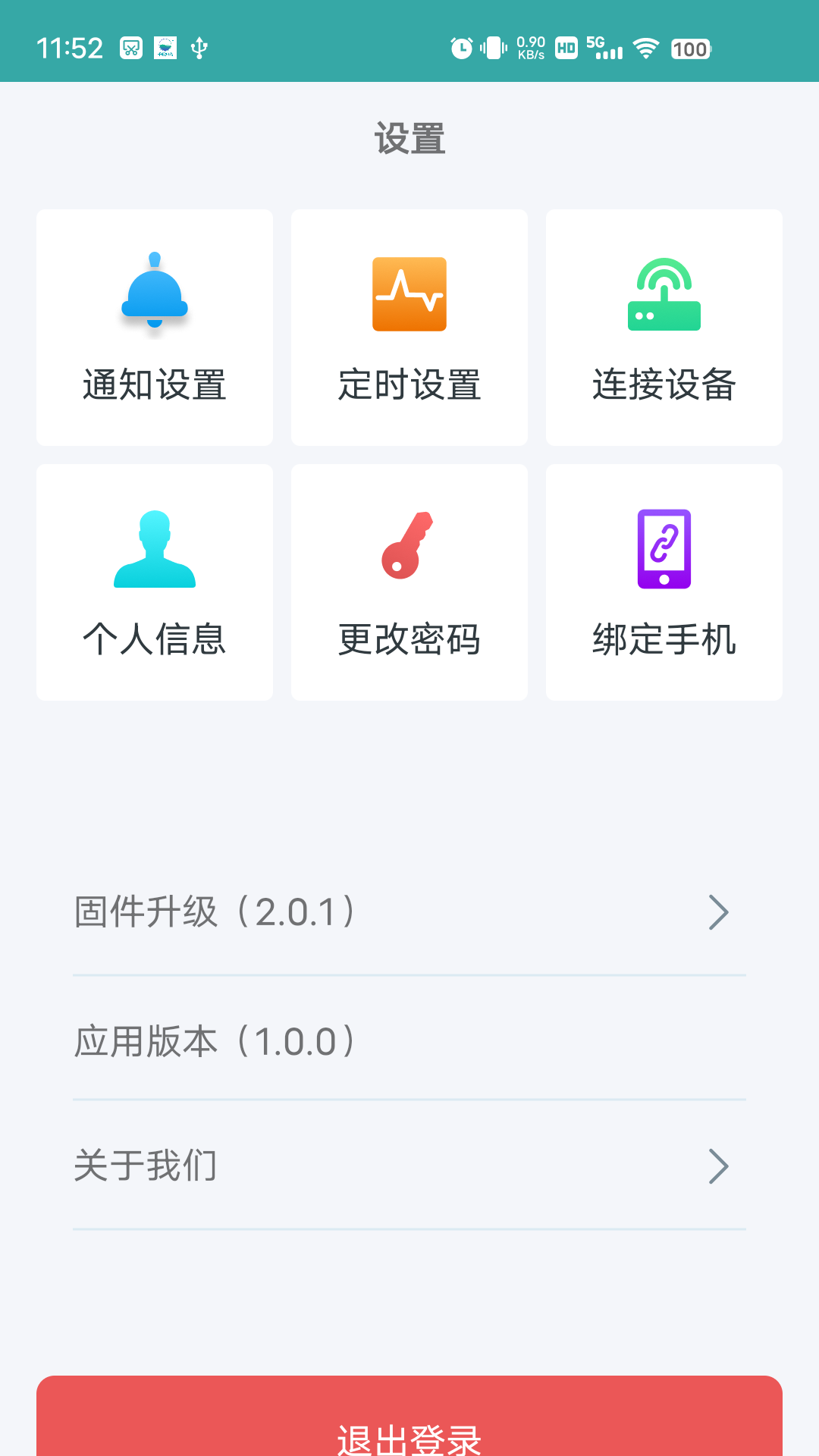Viewport: 819px width, 1456px height.
Task: Click the 设置 page title
Action: 409,138
